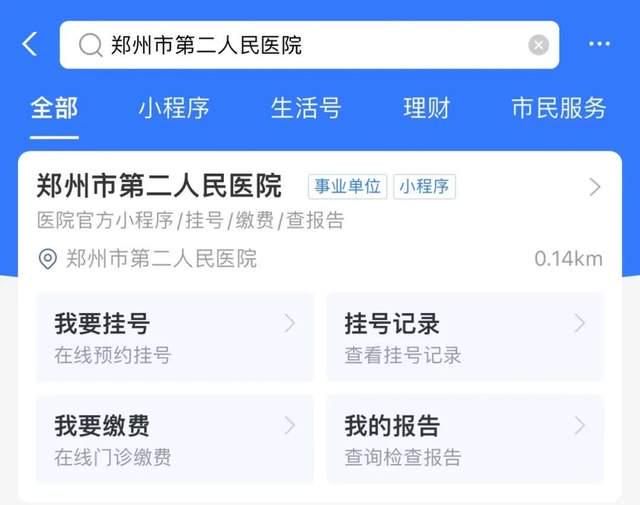Image resolution: width=640 pixels, height=505 pixels.
Task: Switch to the 理财 tab
Action: pos(427,108)
